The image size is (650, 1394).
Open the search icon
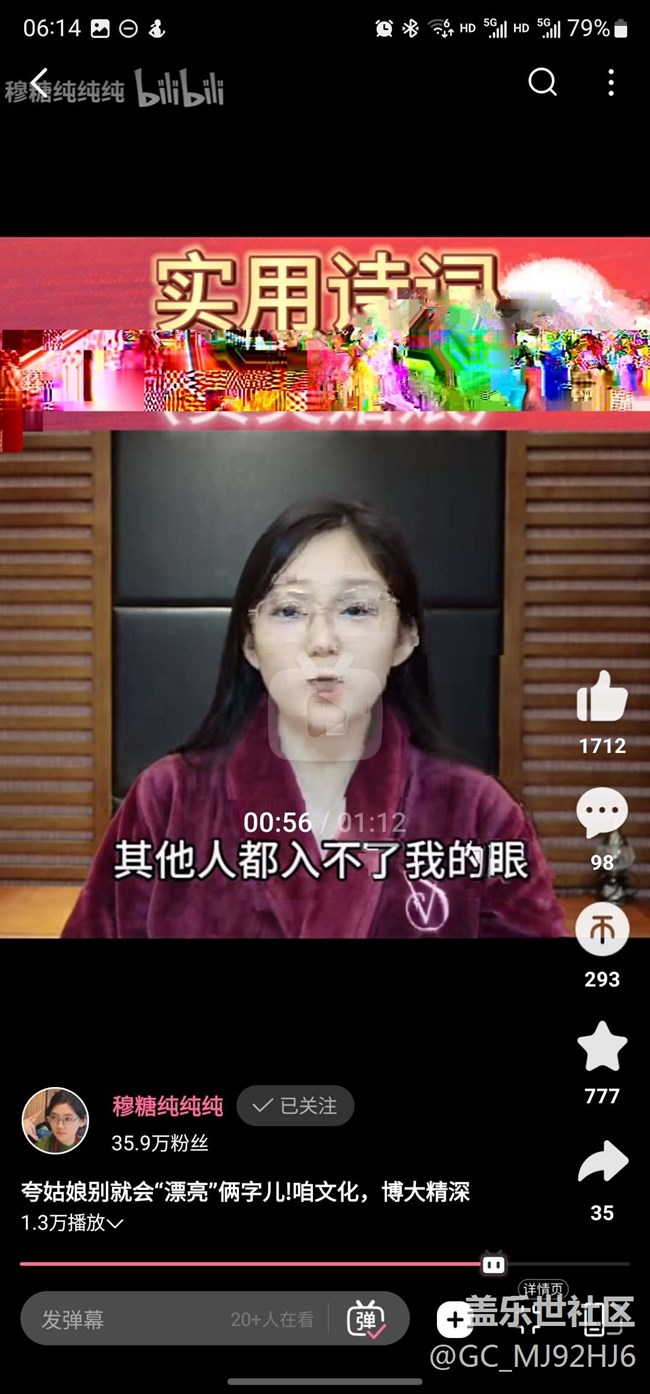(x=542, y=82)
